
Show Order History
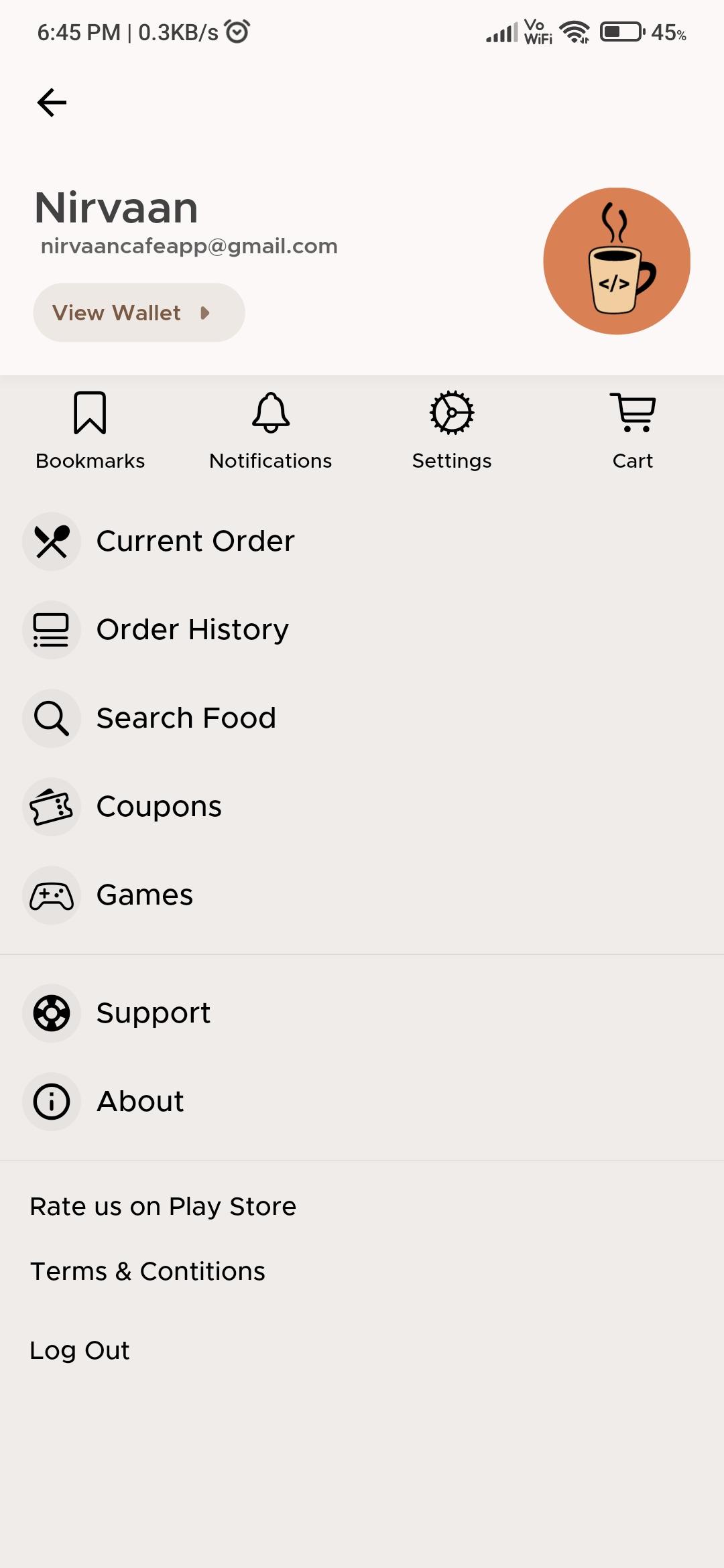[192, 630]
